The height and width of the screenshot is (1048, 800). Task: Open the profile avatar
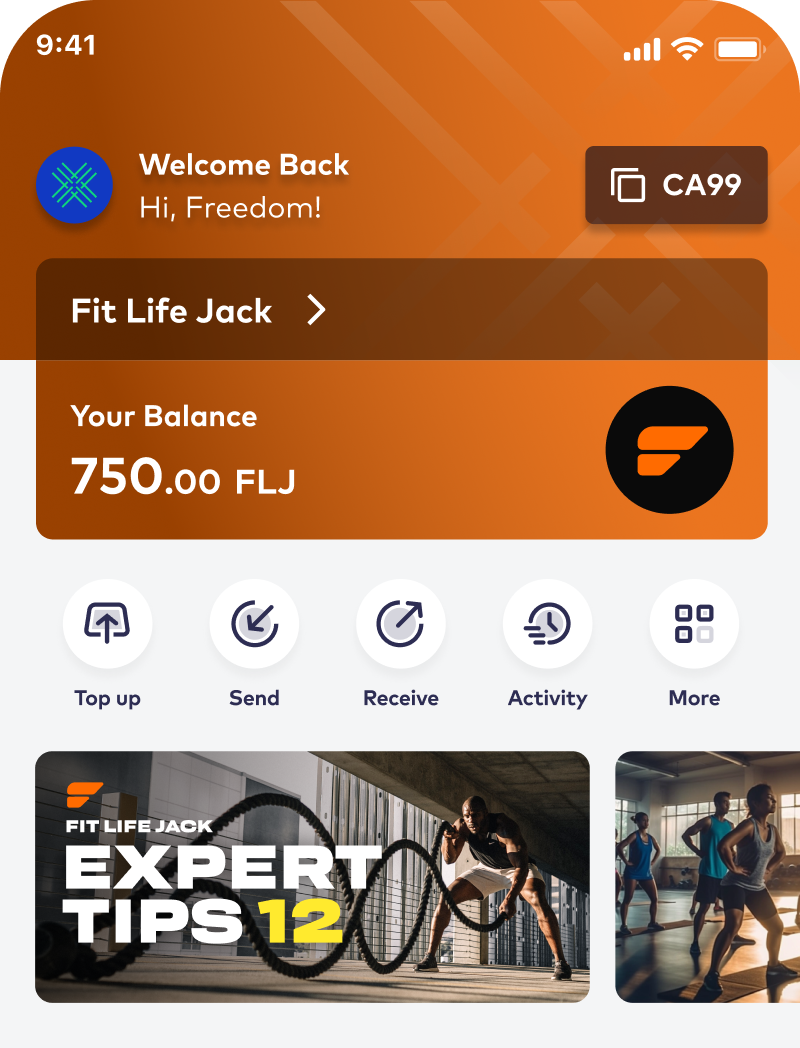74,185
